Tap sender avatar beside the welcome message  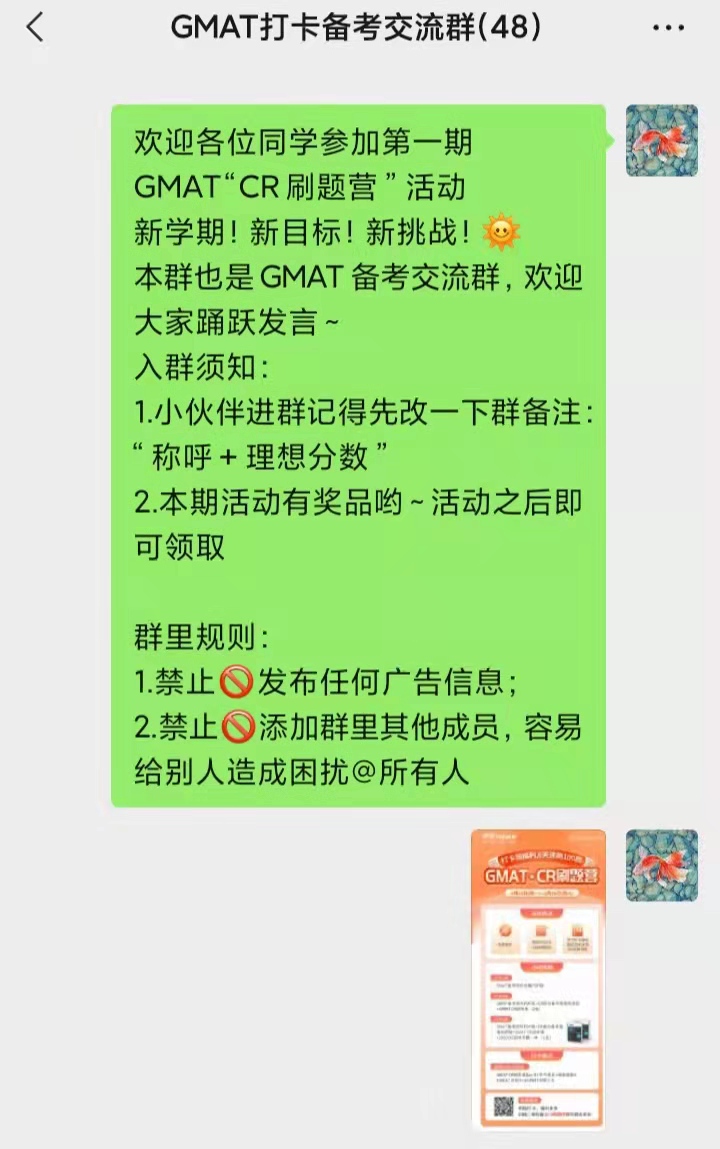(x=661, y=141)
